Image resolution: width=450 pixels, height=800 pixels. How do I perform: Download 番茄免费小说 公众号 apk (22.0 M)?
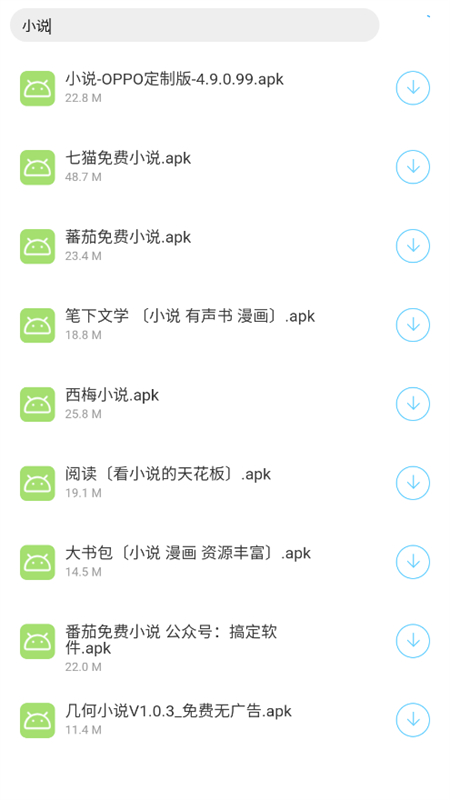point(413,641)
